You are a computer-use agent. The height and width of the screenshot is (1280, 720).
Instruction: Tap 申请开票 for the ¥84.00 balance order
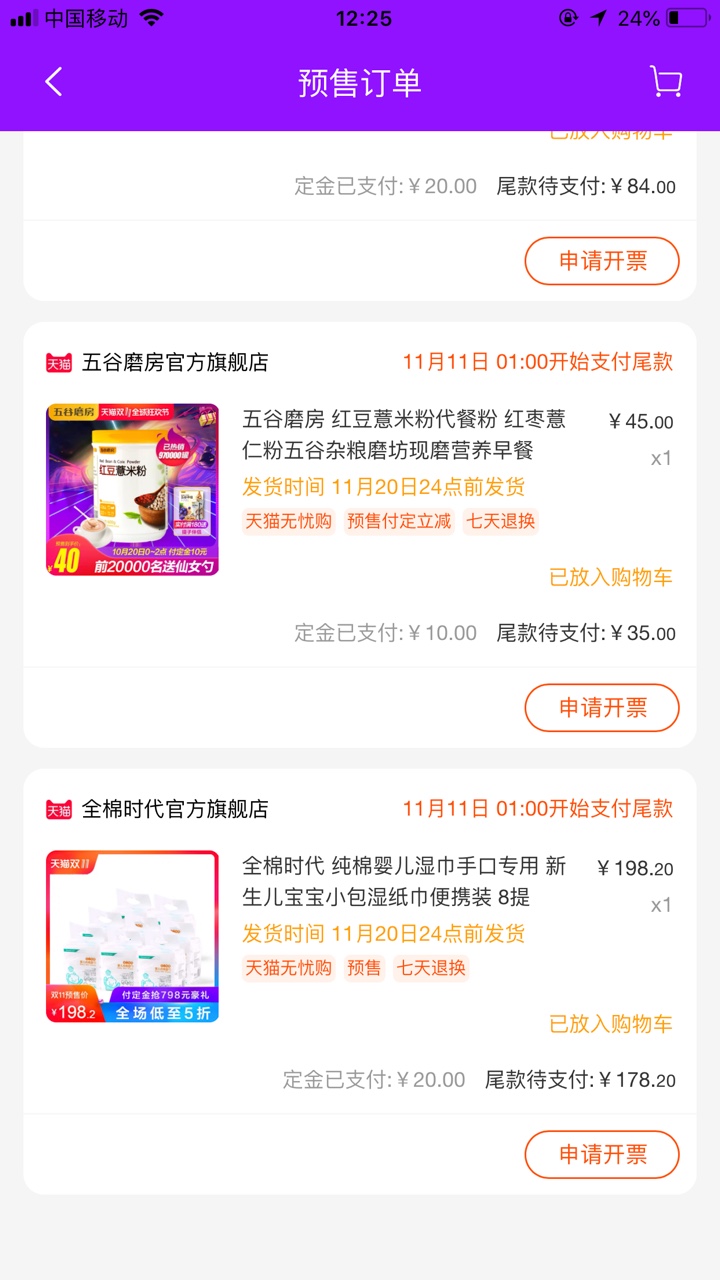click(x=602, y=261)
